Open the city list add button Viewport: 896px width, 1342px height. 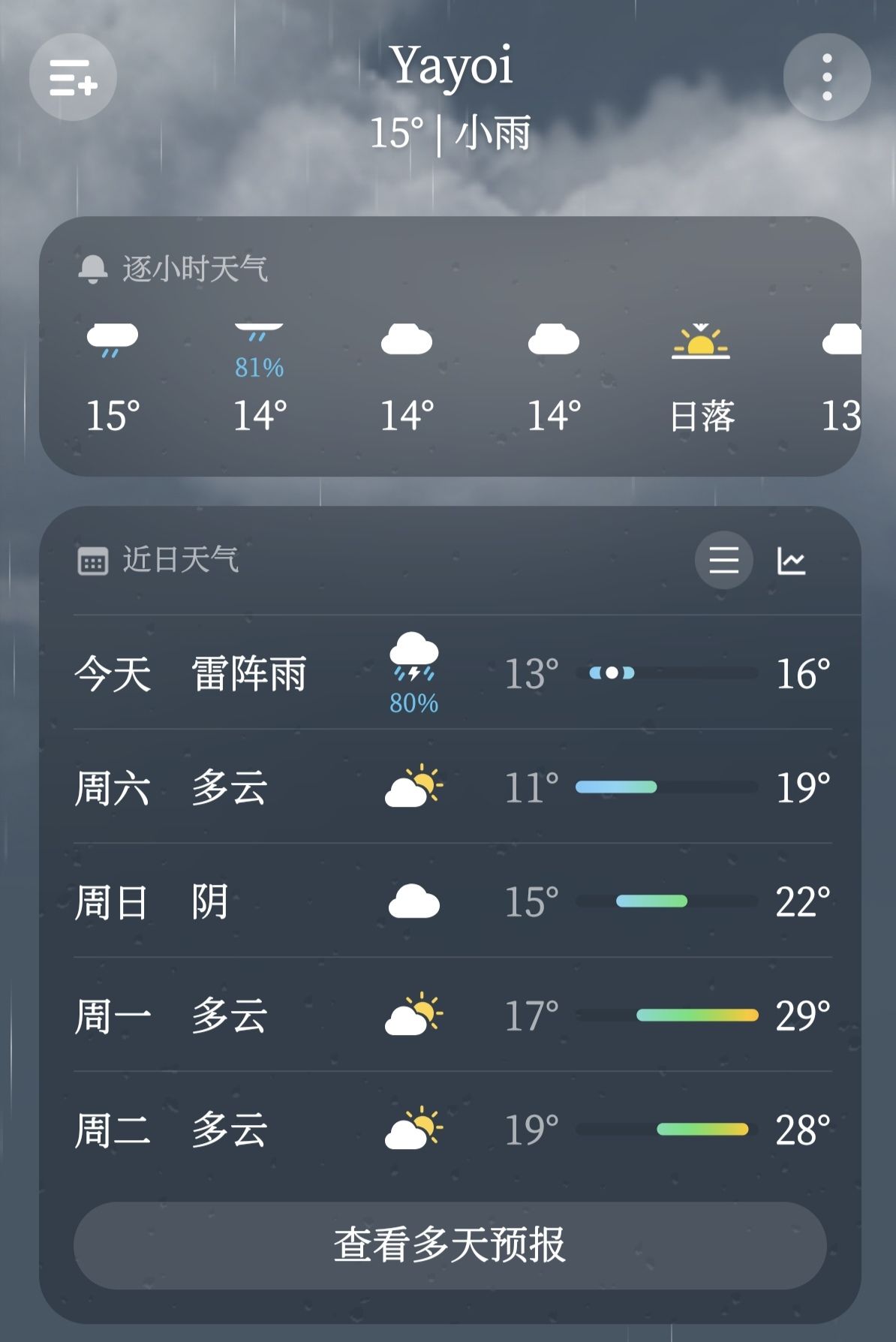tap(73, 77)
